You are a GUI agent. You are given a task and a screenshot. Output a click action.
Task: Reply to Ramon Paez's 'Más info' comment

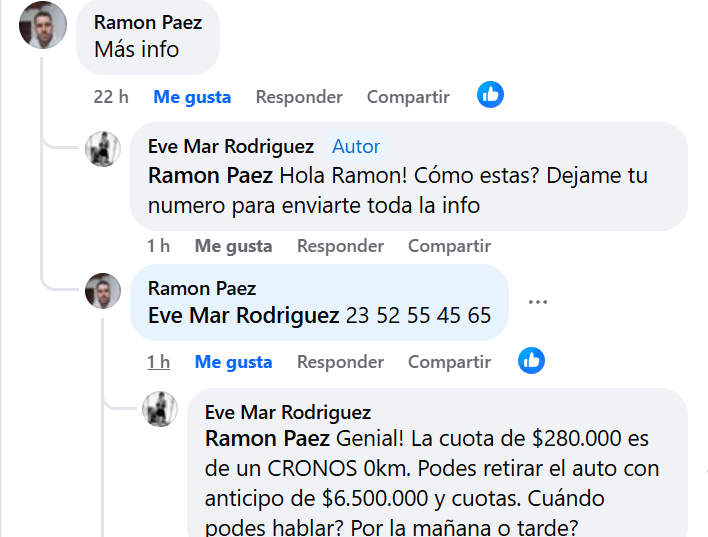point(299,97)
